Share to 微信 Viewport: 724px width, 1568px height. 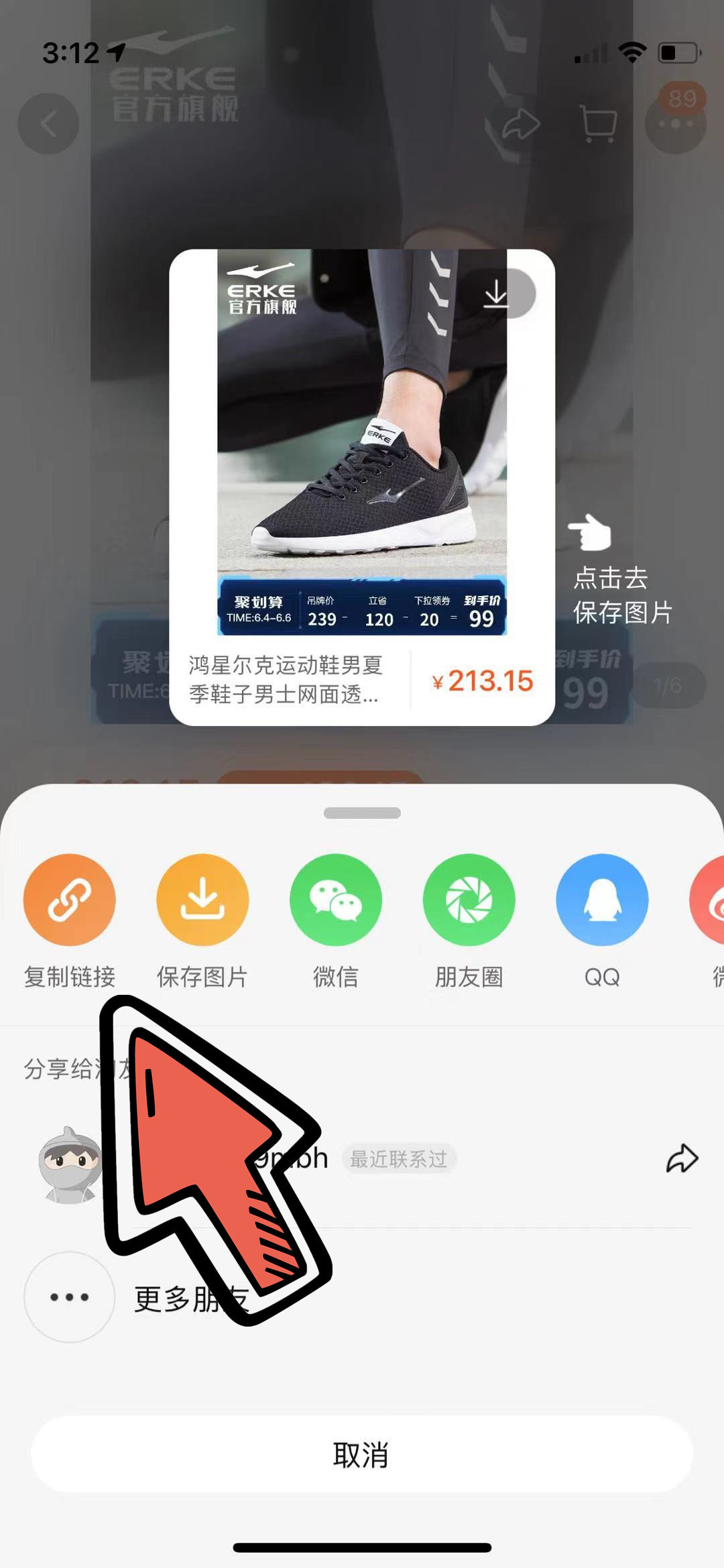coord(335,900)
